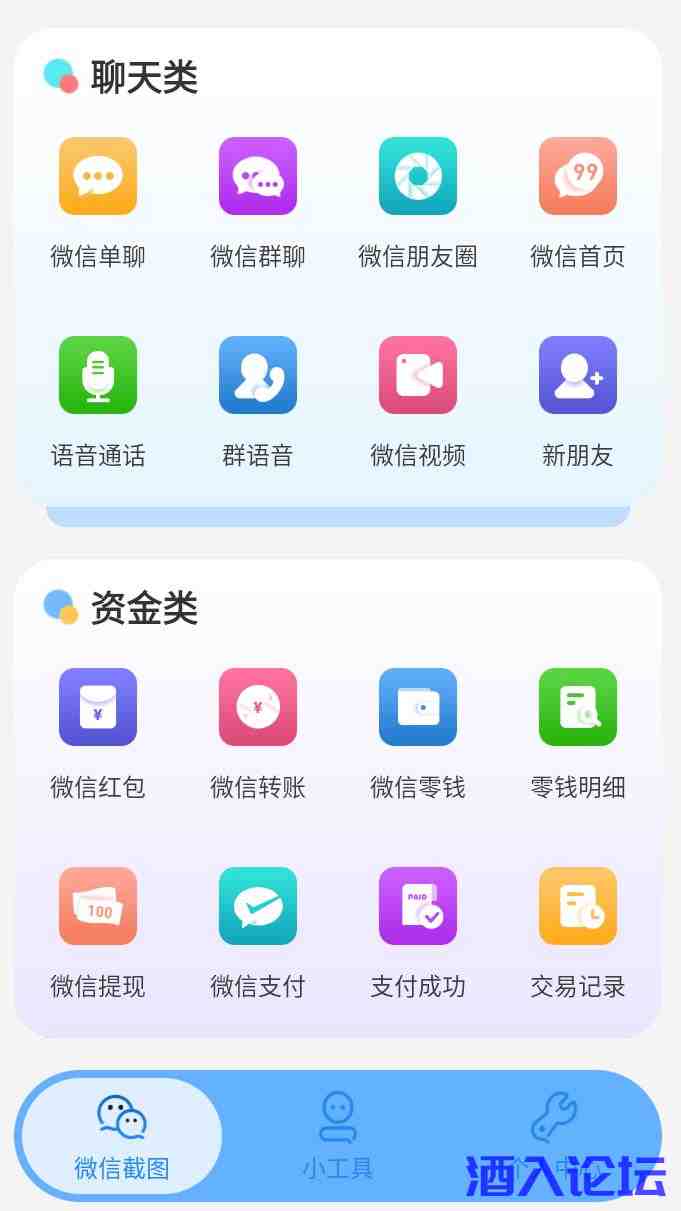Open 微信首页 generator
Screen dimensions: 681x1211
[x=578, y=177]
